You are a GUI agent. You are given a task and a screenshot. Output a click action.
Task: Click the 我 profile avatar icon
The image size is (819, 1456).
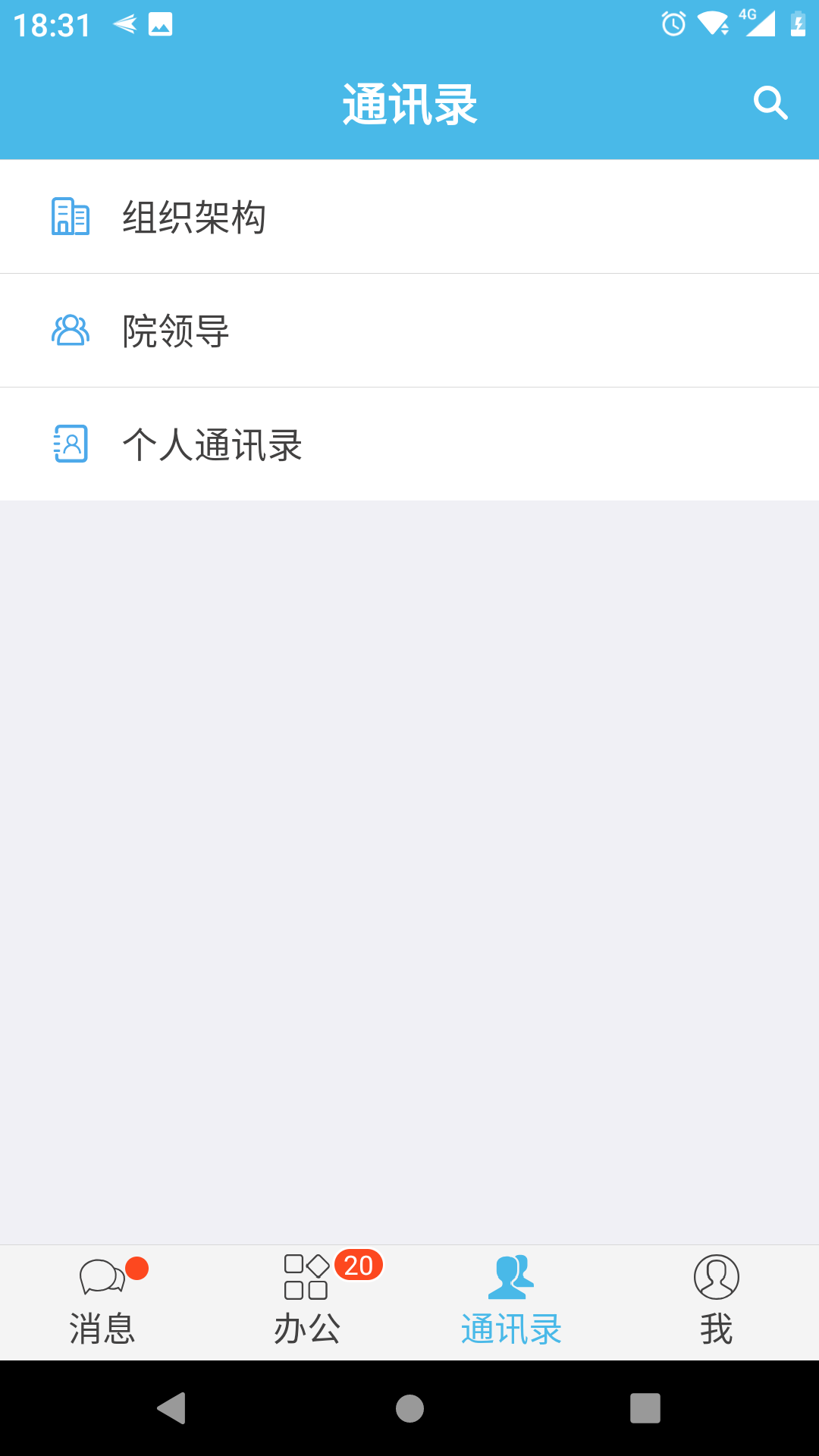pos(716,1276)
